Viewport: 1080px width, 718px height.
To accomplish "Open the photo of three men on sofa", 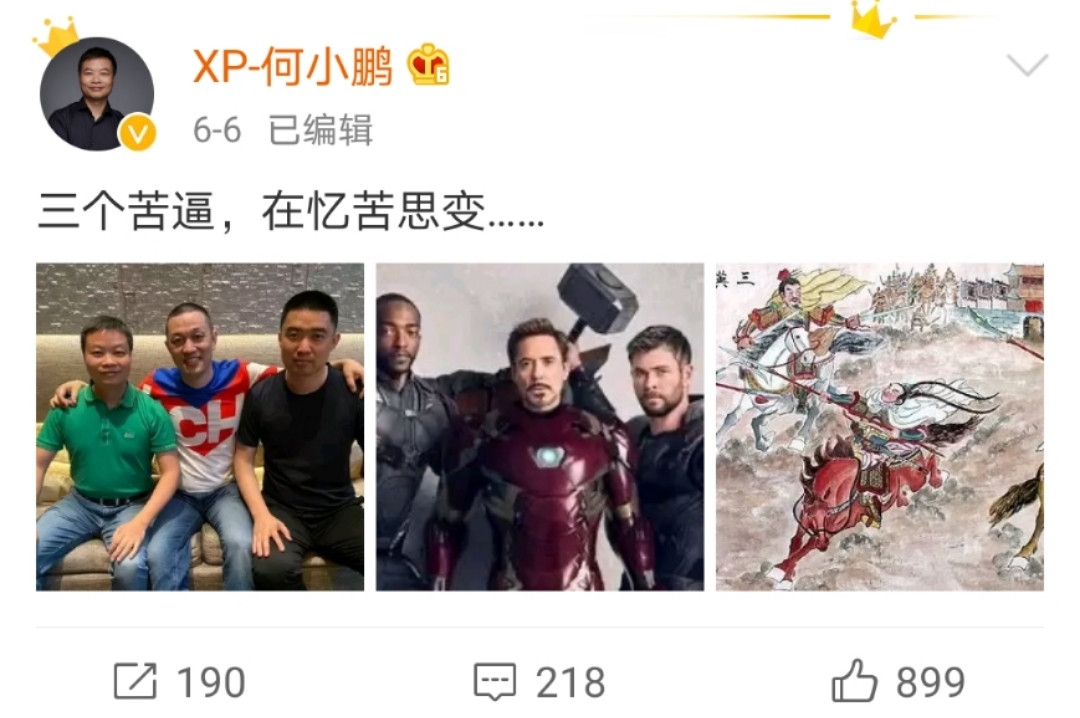I will click(200, 427).
